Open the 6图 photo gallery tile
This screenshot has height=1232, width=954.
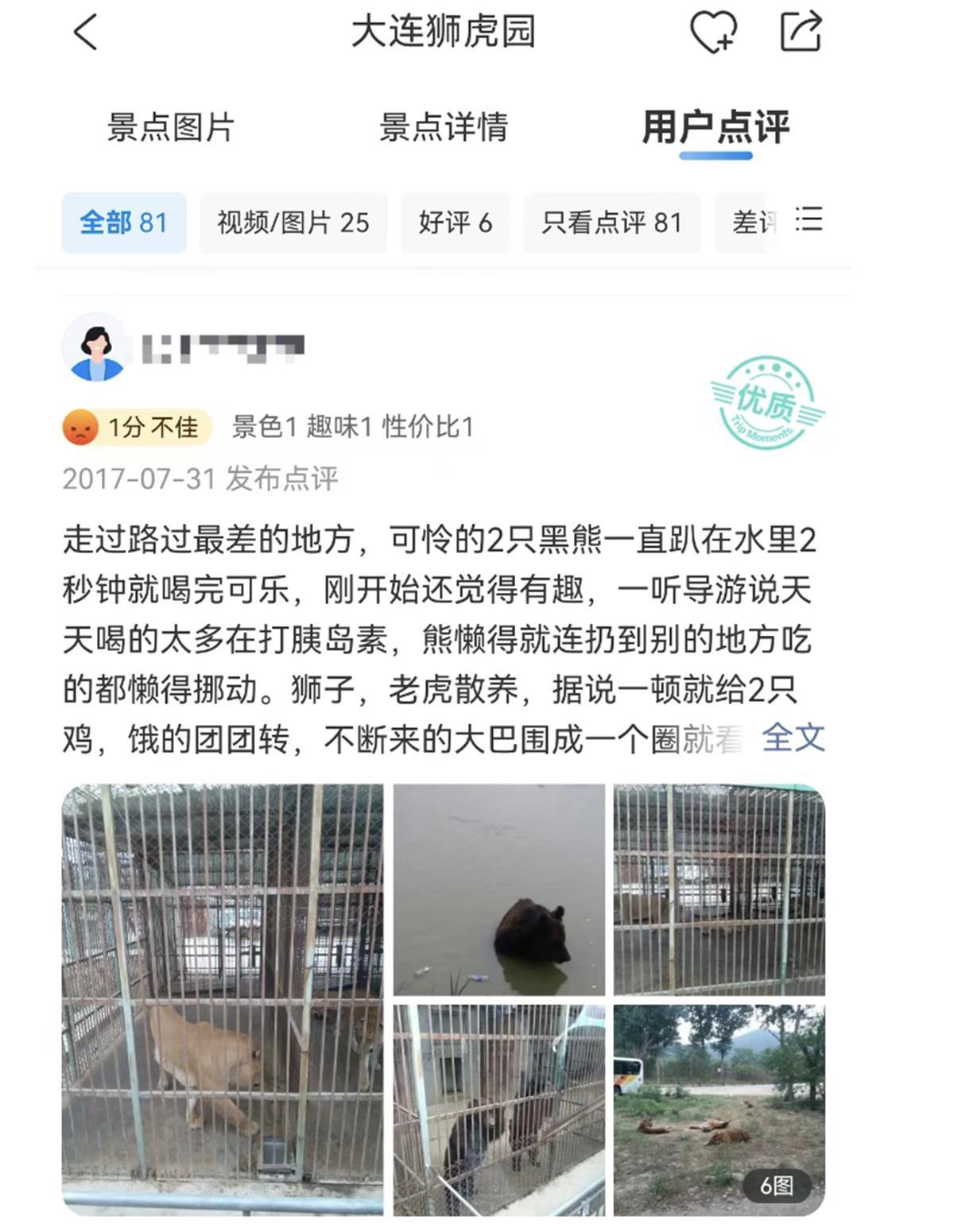pos(719,1110)
